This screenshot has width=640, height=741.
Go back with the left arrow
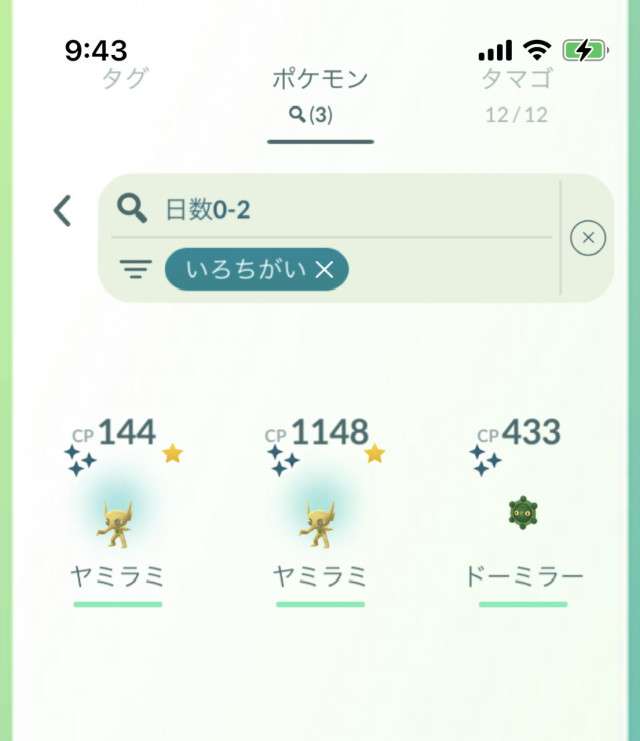pos(62,210)
